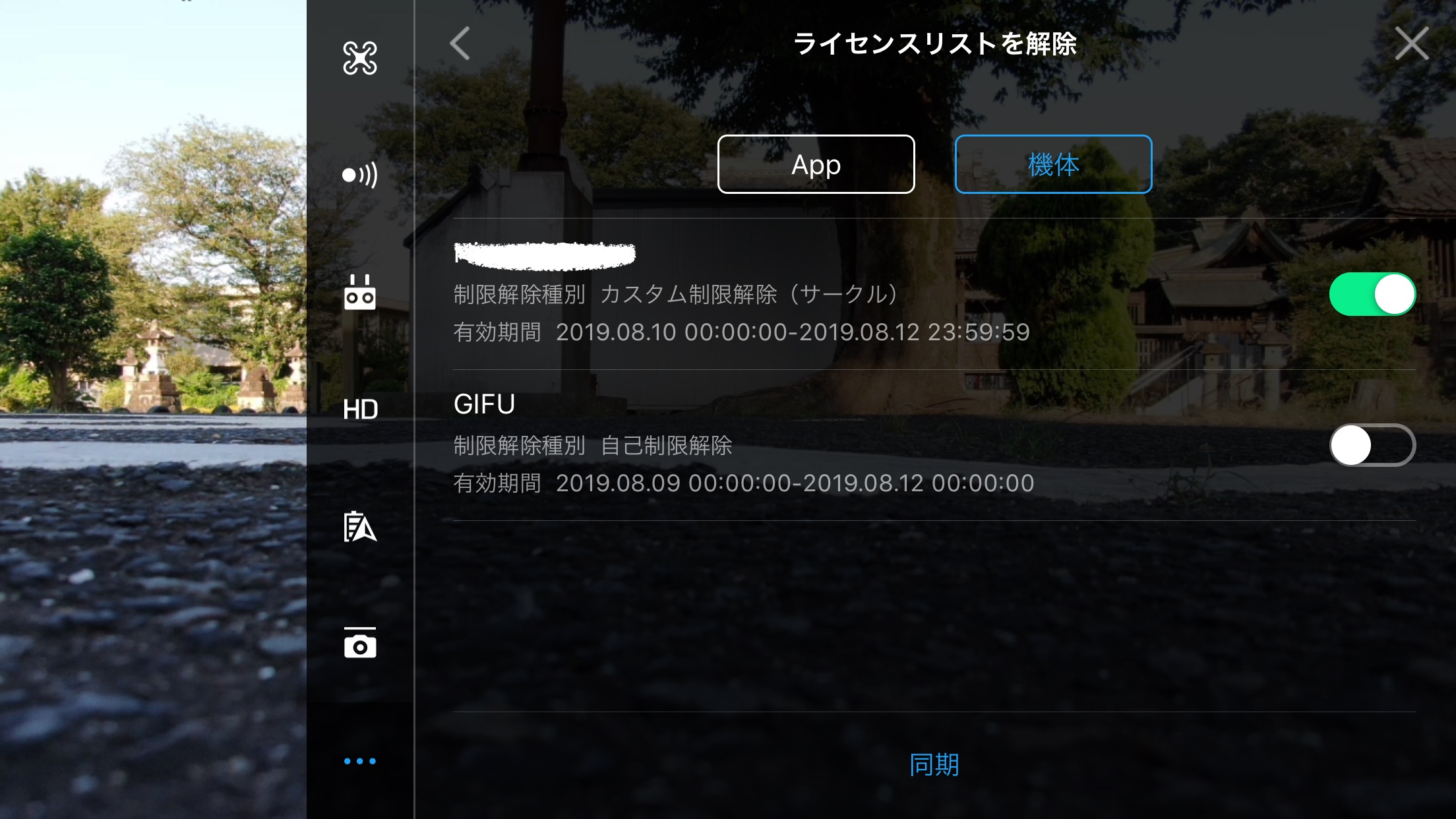Enable the GIFU self-unlock license

(x=1372, y=445)
